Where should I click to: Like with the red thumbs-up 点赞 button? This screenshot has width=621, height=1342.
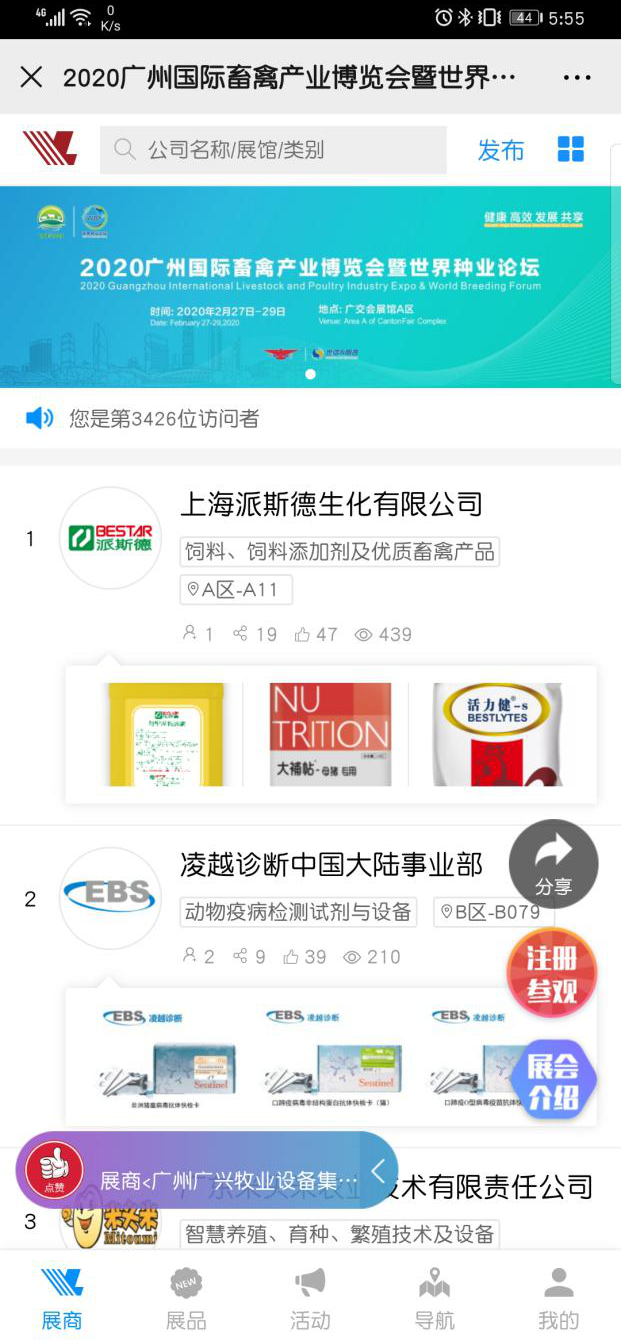54,1170
